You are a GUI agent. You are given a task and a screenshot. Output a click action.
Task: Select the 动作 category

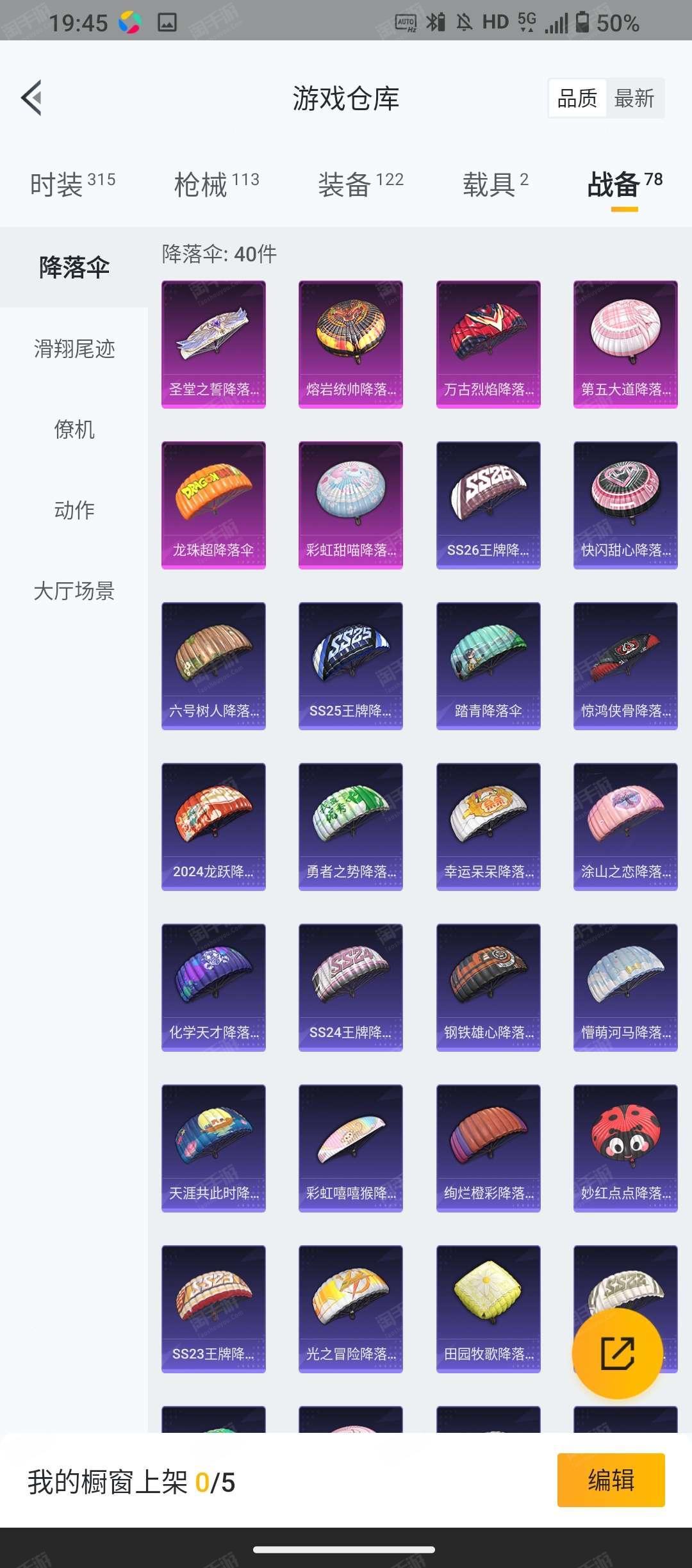[x=74, y=510]
